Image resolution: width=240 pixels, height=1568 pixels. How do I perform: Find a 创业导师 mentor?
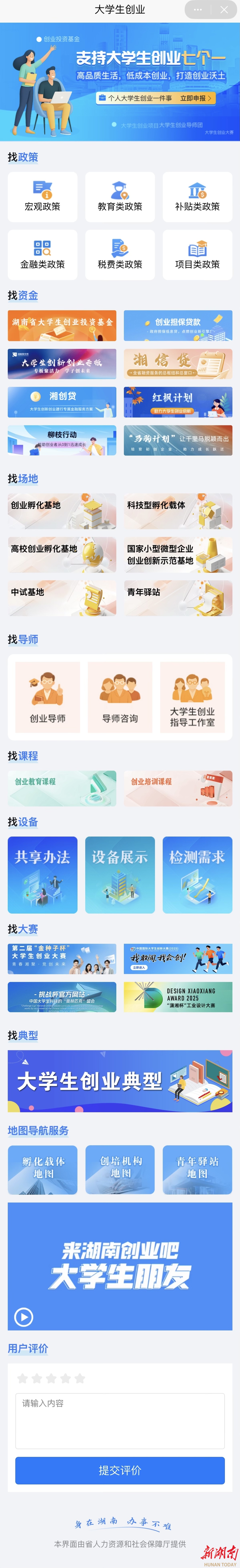click(x=48, y=697)
